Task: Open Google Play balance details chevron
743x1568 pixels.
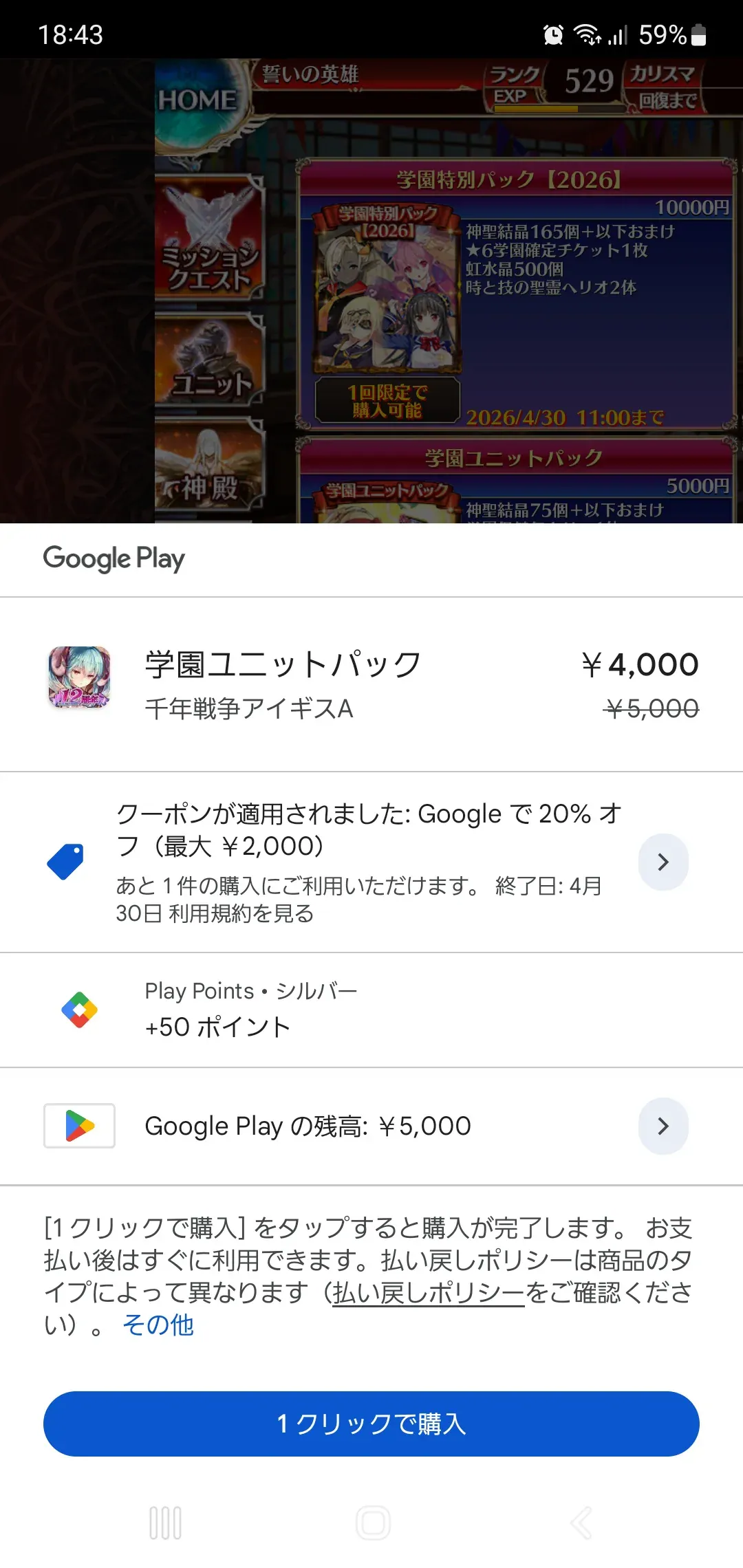Action: click(x=663, y=1126)
